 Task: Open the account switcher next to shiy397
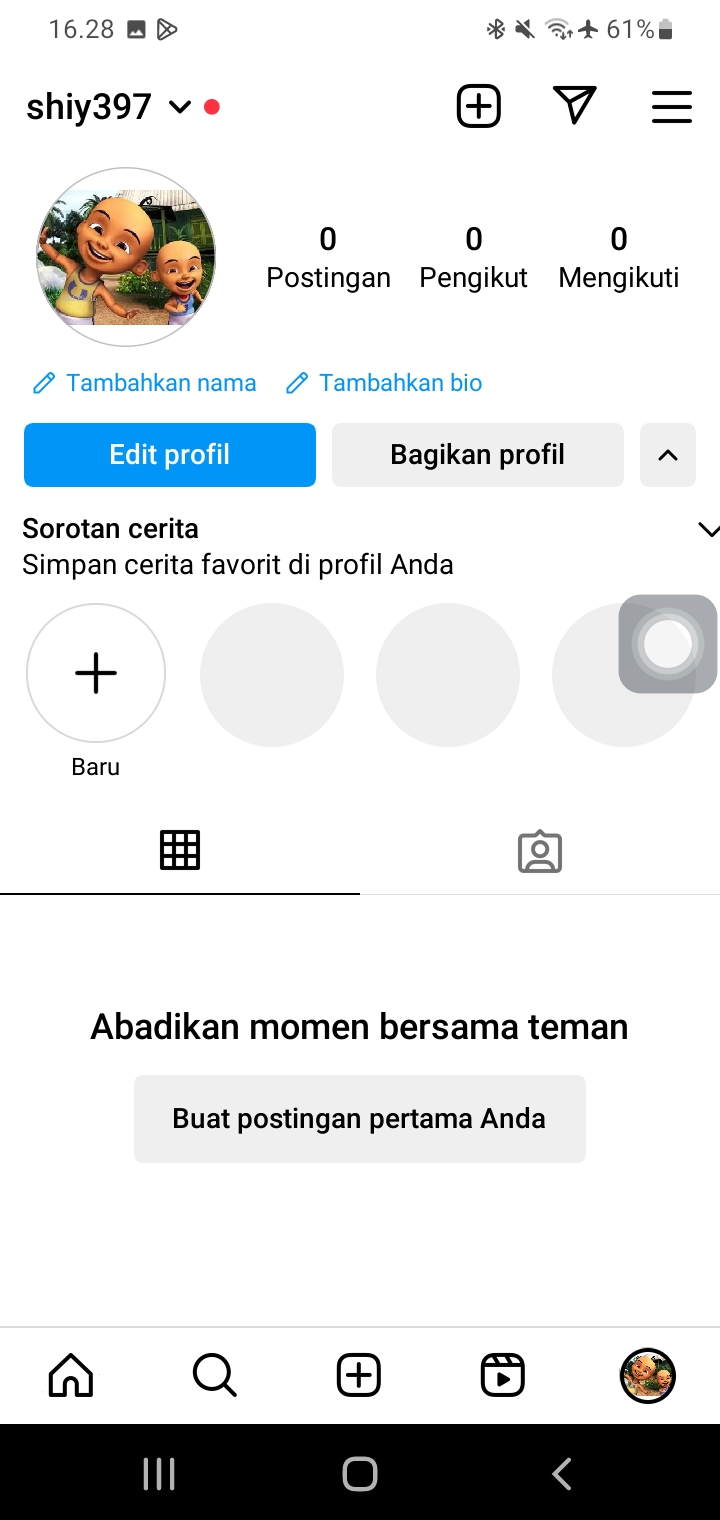click(180, 107)
